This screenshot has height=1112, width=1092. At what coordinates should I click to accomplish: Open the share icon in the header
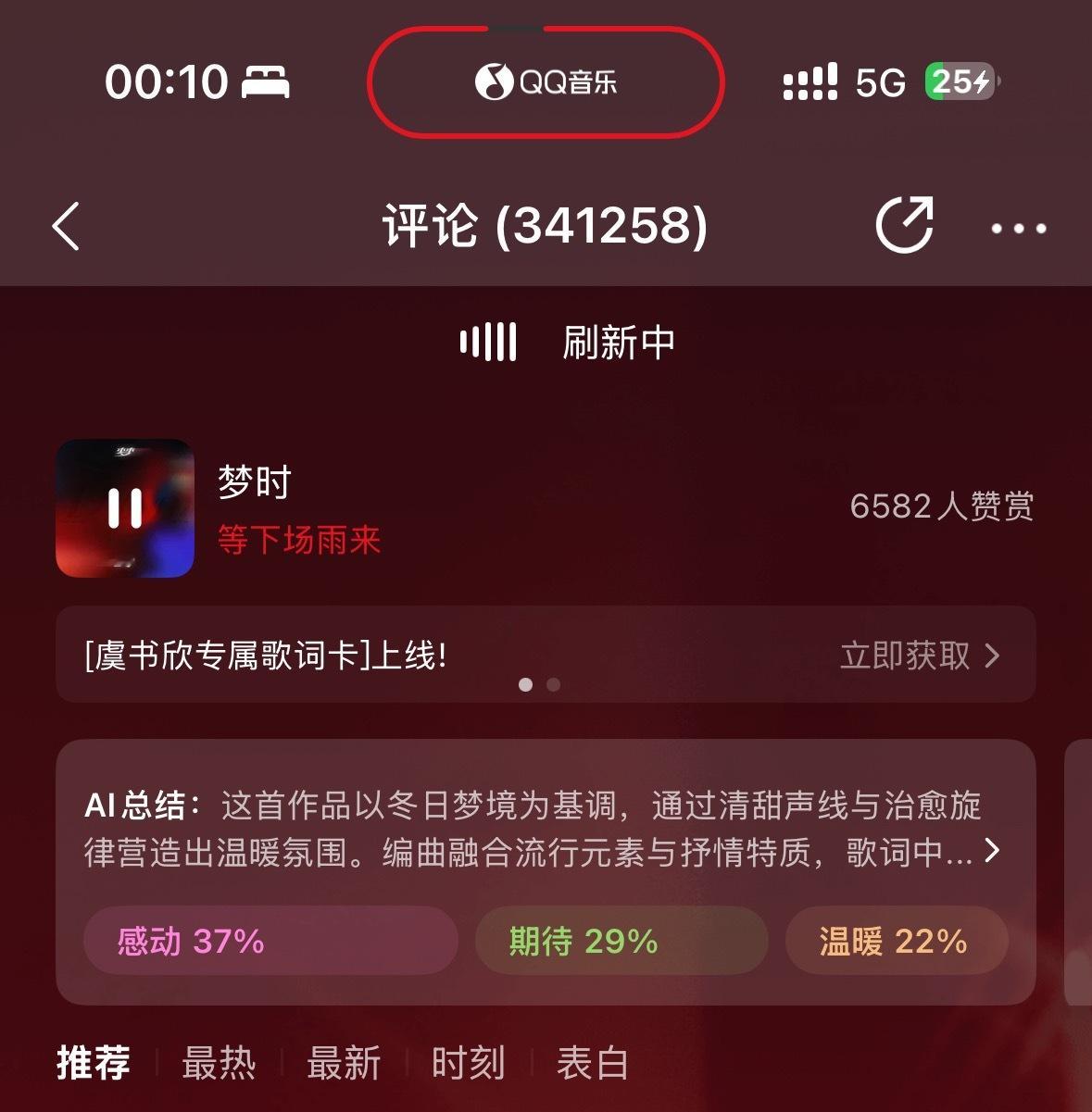[905, 225]
